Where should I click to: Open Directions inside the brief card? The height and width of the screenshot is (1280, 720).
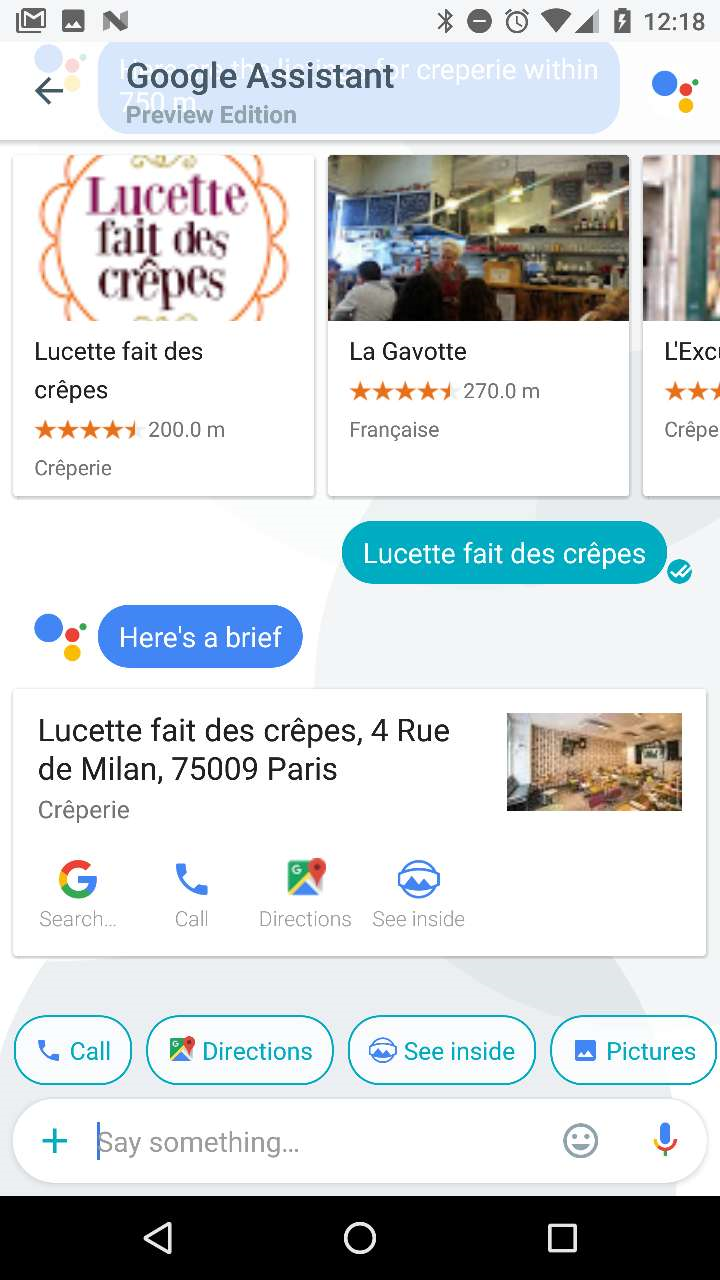pos(305,893)
